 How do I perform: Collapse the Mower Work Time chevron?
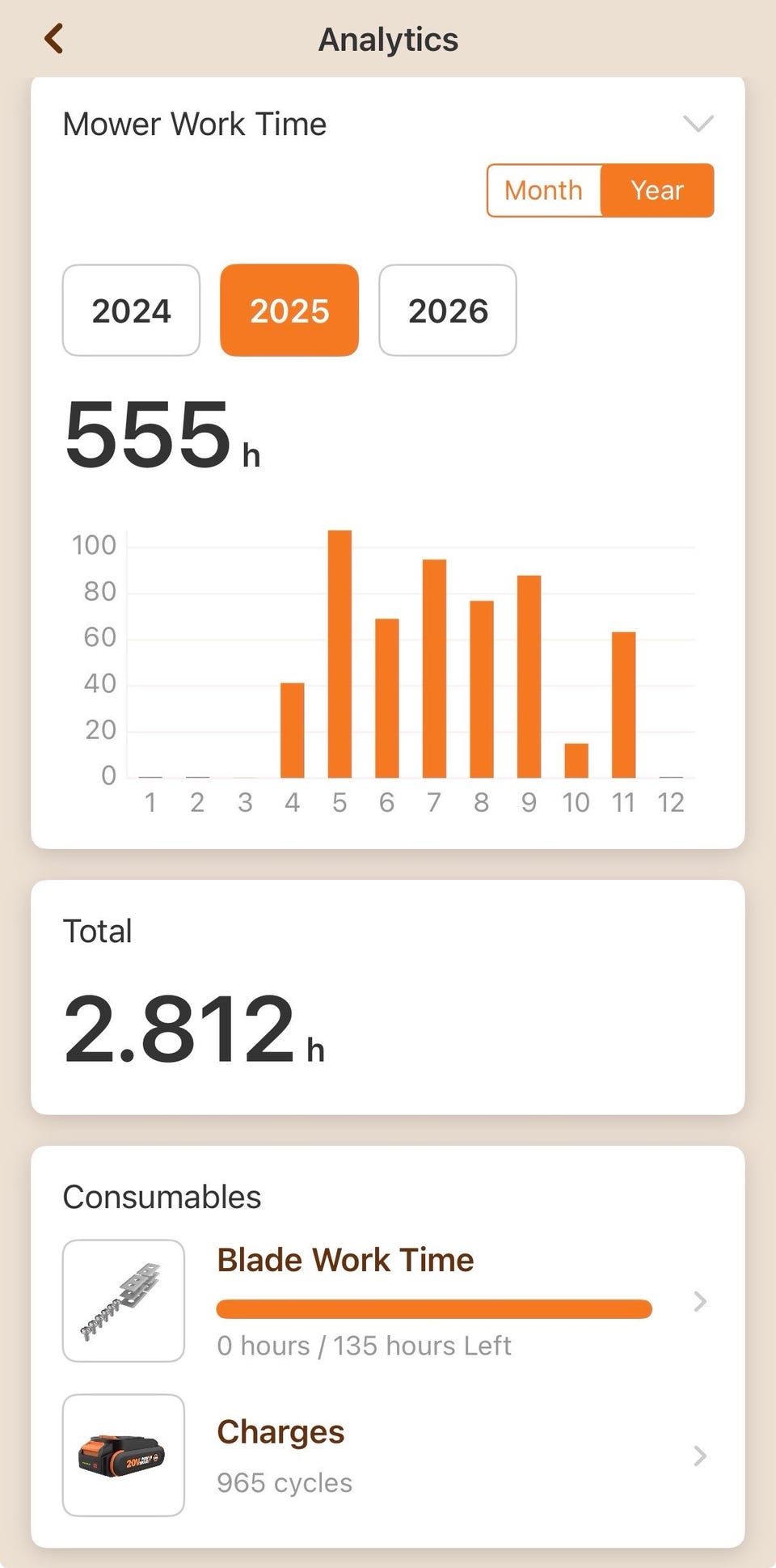(698, 124)
